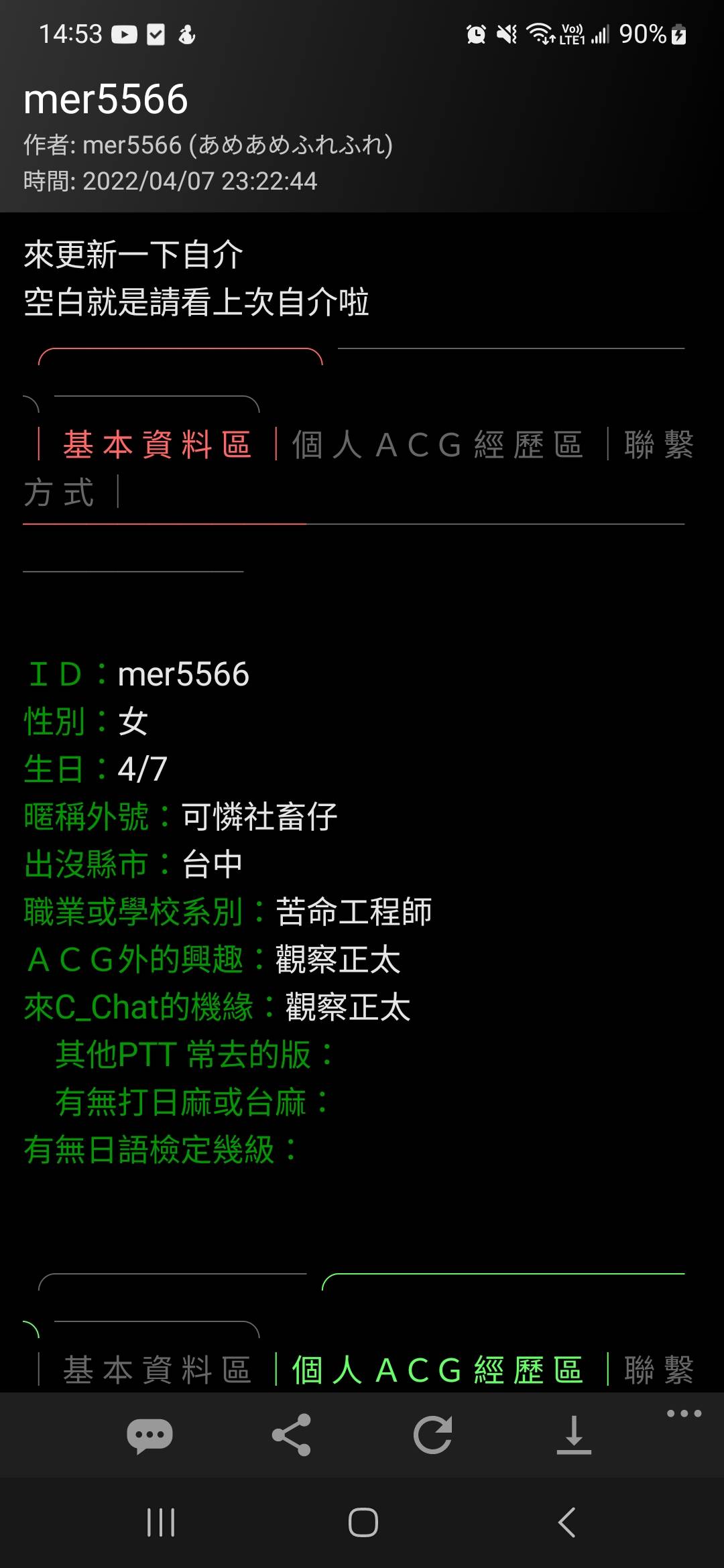Refresh the article

point(432,1435)
